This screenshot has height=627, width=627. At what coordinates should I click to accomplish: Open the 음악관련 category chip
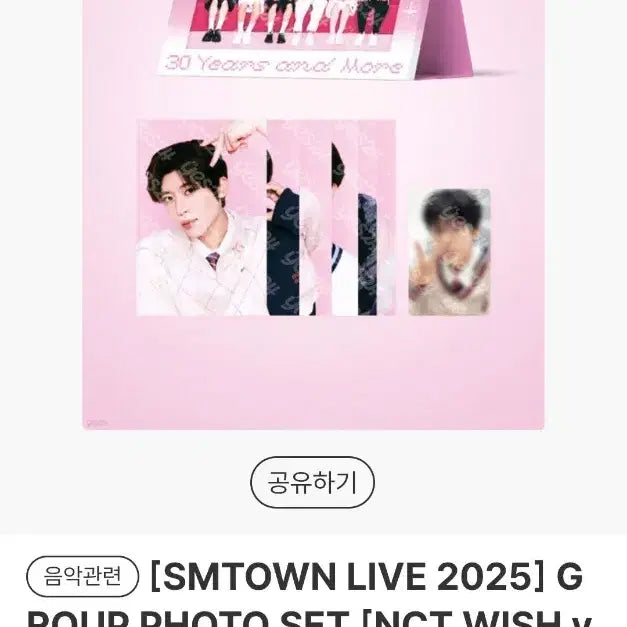(x=83, y=576)
